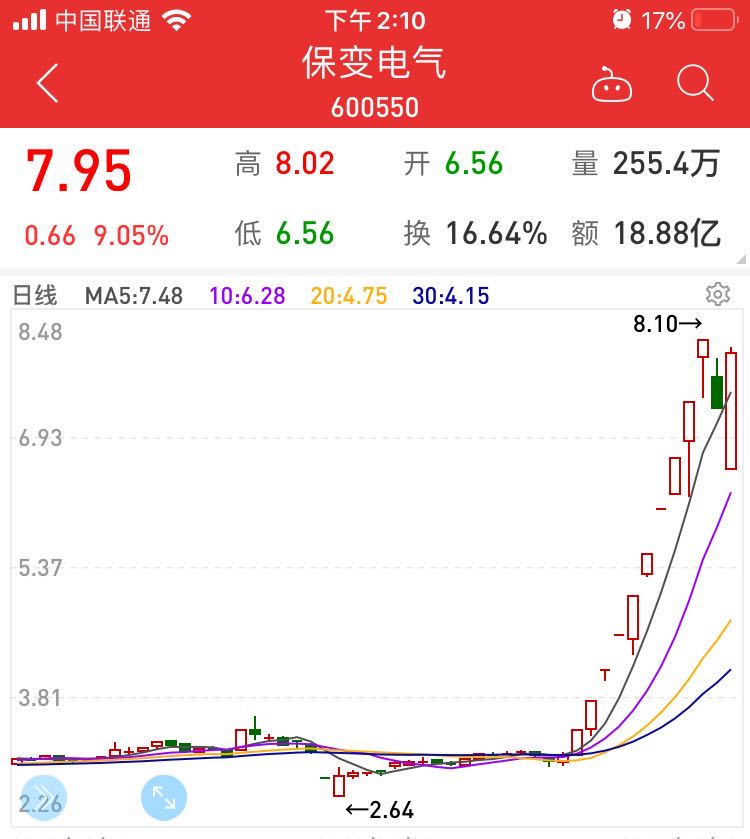Open the AI robot assistant

pyautogui.click(x=614, y=85)
